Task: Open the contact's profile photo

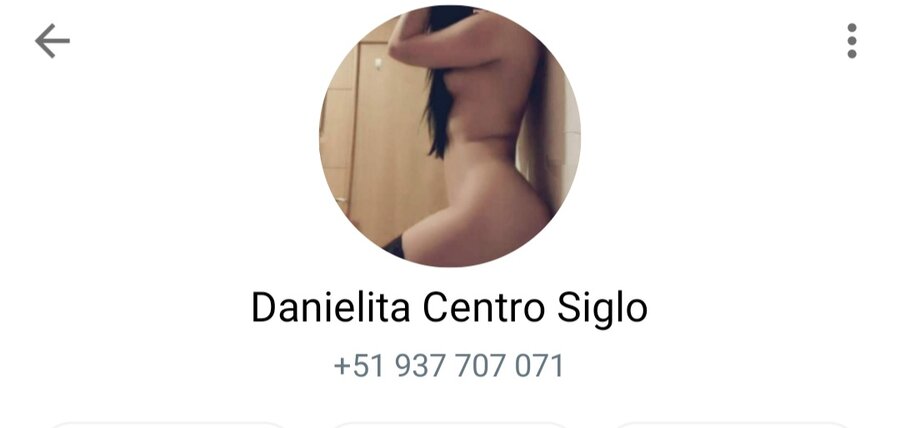Action: click(x=450, y=137)
